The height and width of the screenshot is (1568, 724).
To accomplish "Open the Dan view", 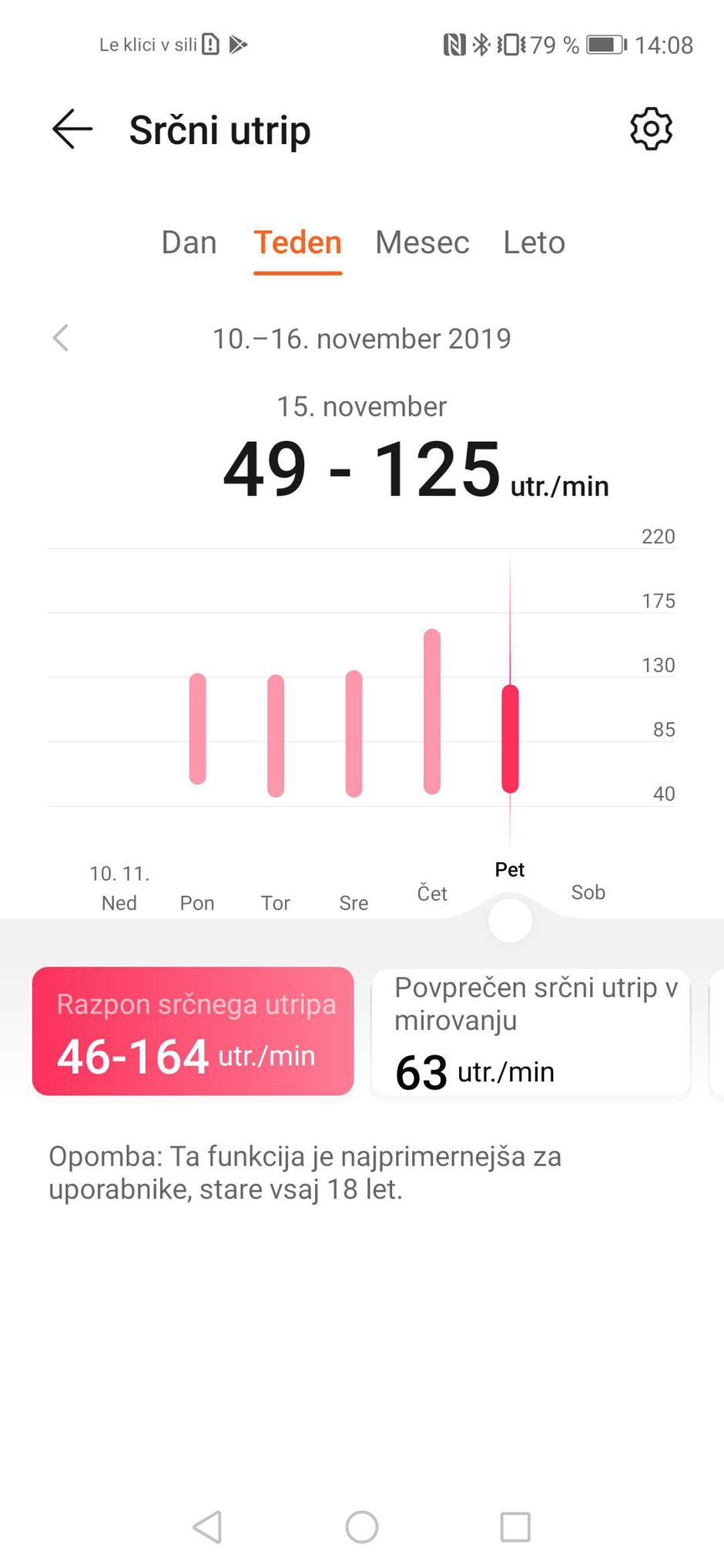I will pos(188,242).
